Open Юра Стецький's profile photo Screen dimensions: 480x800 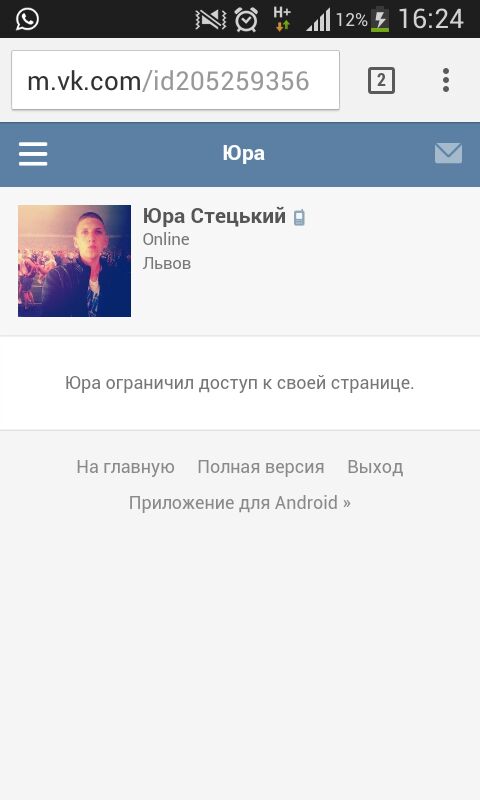(74, 261)
